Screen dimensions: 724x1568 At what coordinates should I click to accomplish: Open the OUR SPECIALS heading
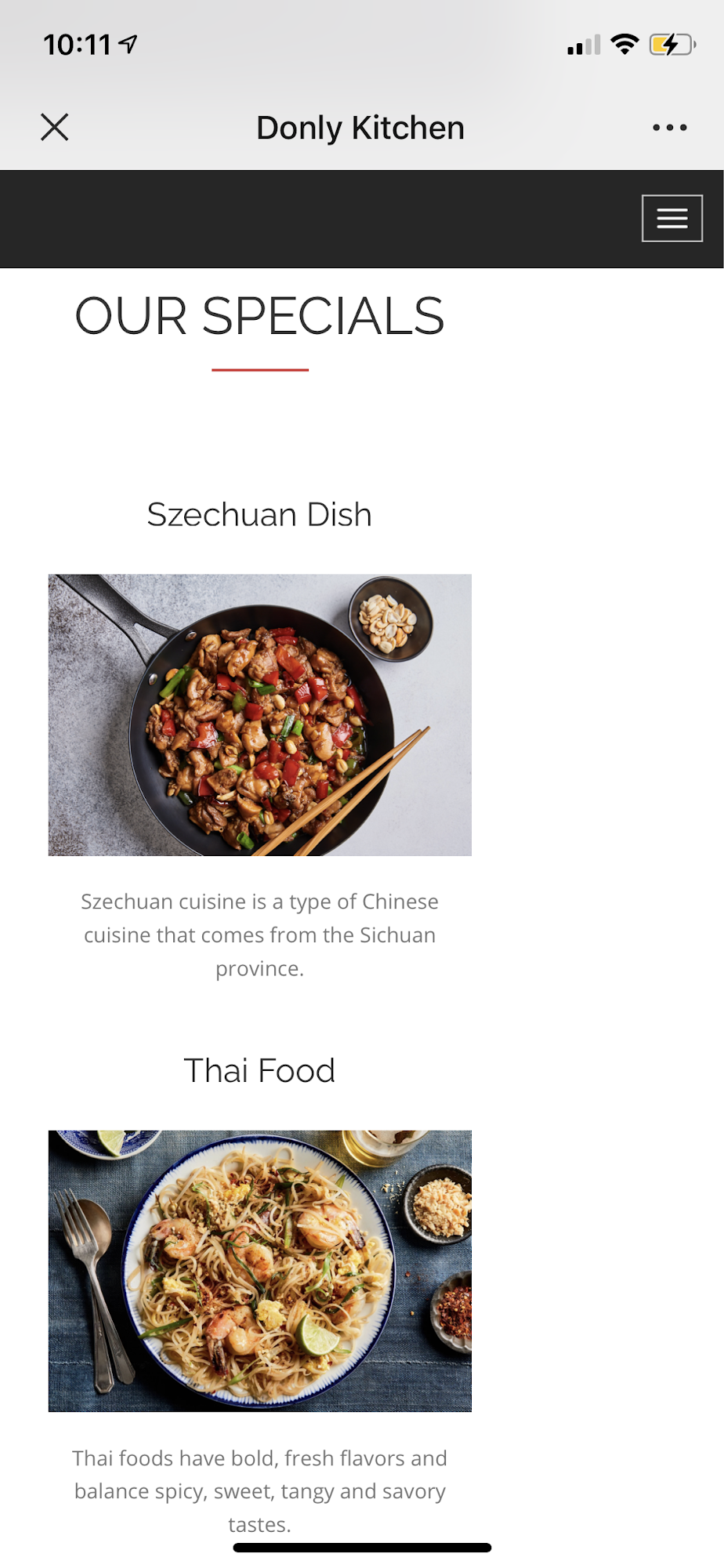[259, 317]
